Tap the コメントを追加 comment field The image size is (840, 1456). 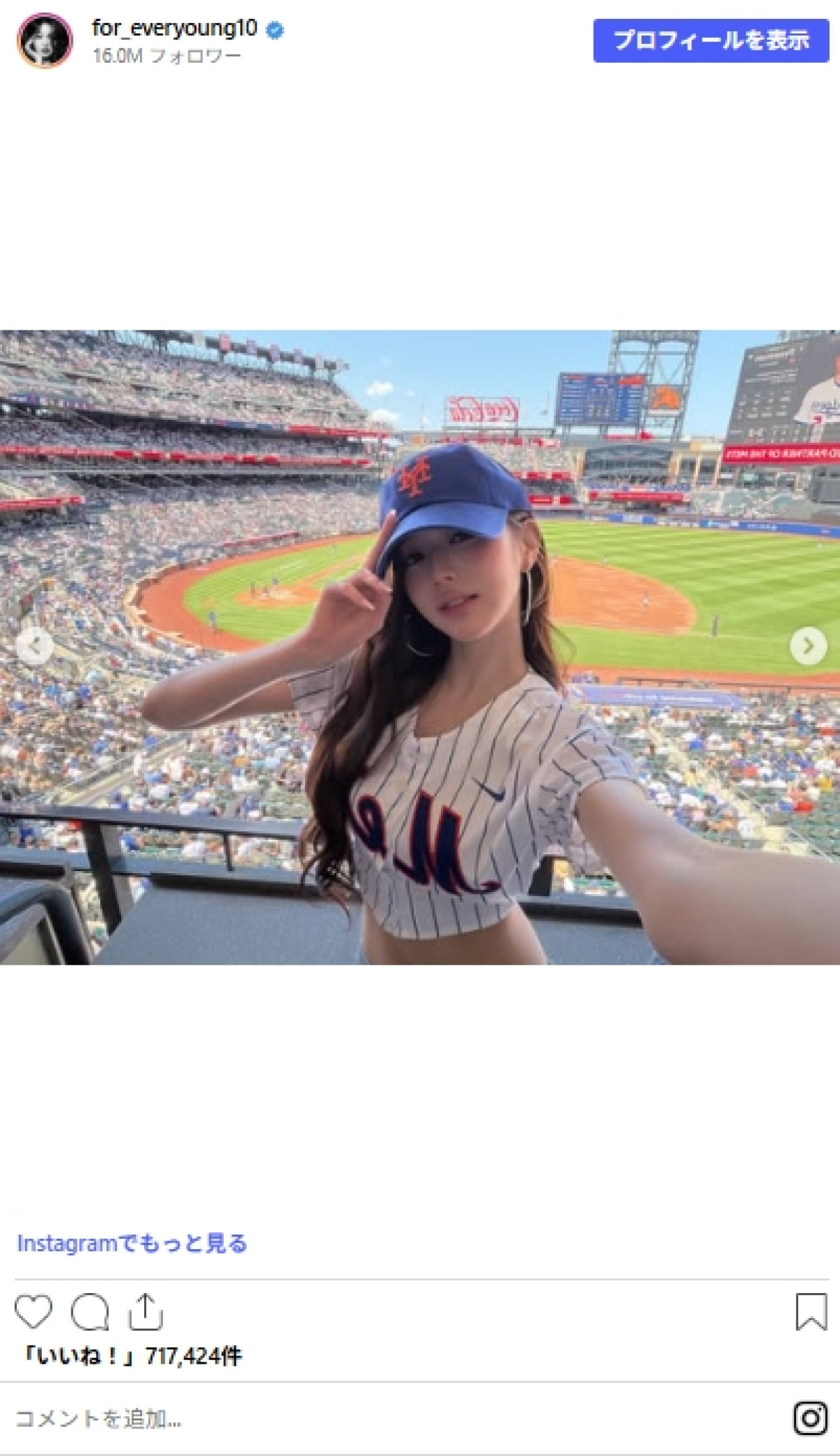392,1419
